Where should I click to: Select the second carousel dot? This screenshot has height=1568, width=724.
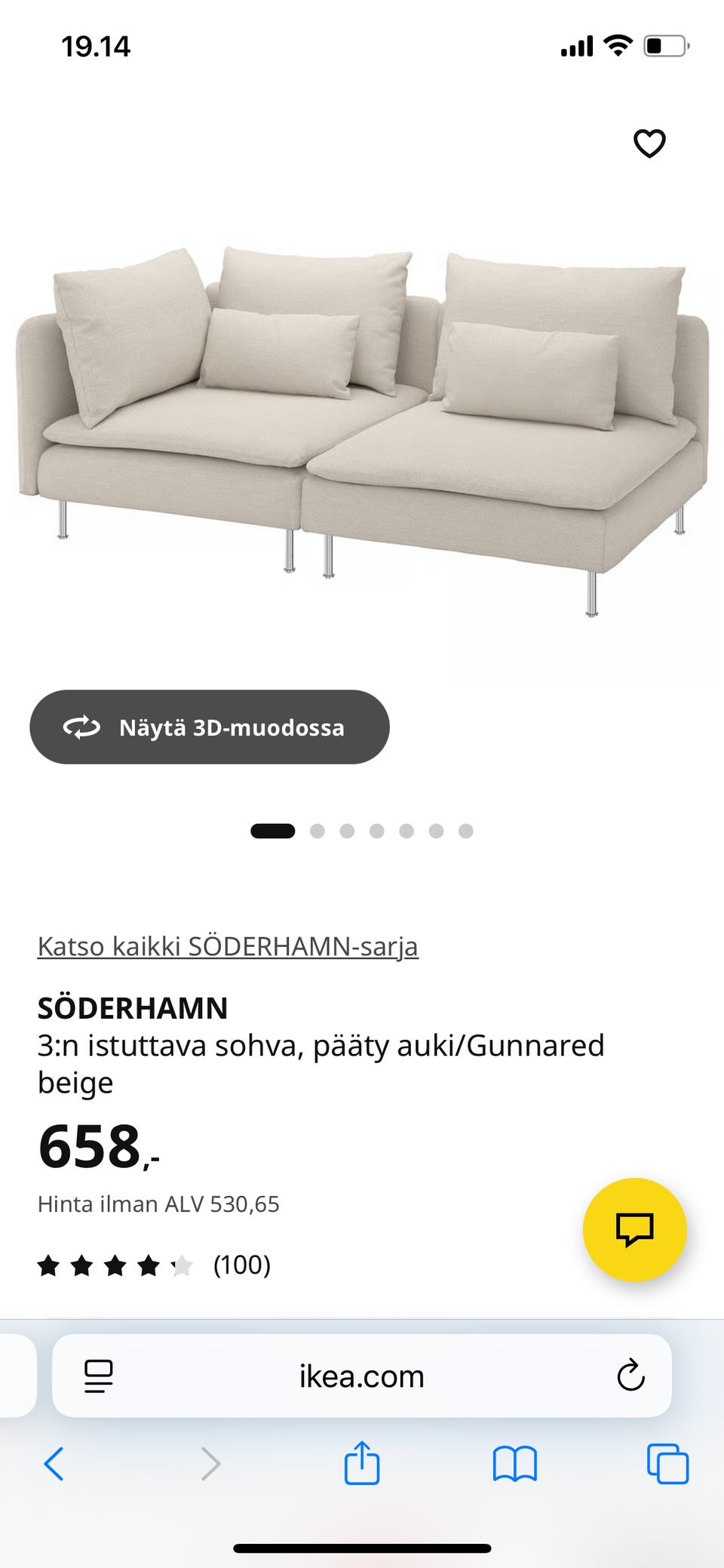318,831
